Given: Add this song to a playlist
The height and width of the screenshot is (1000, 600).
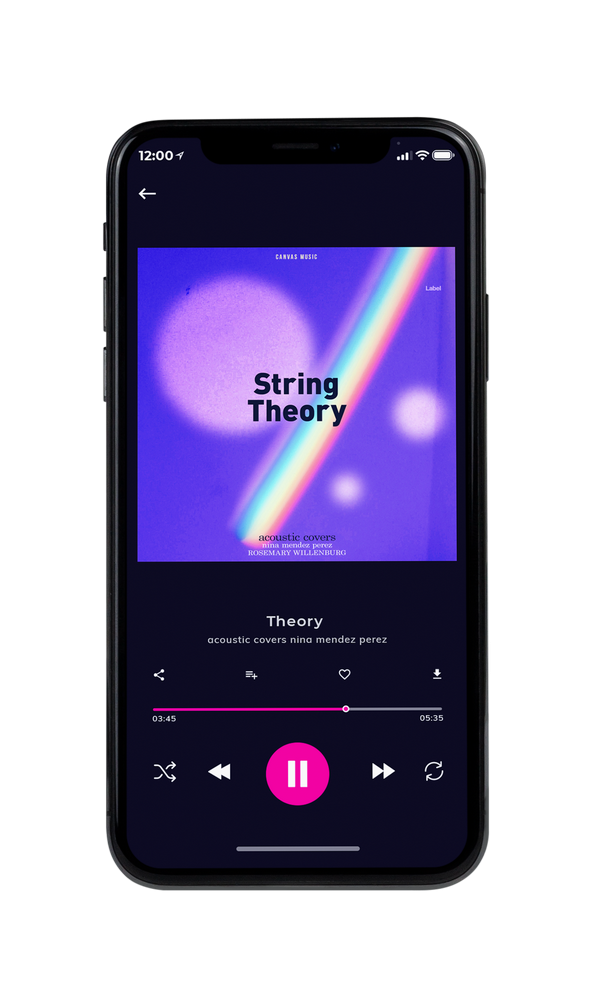Looking at the screenshot, I should coord(251,675).
